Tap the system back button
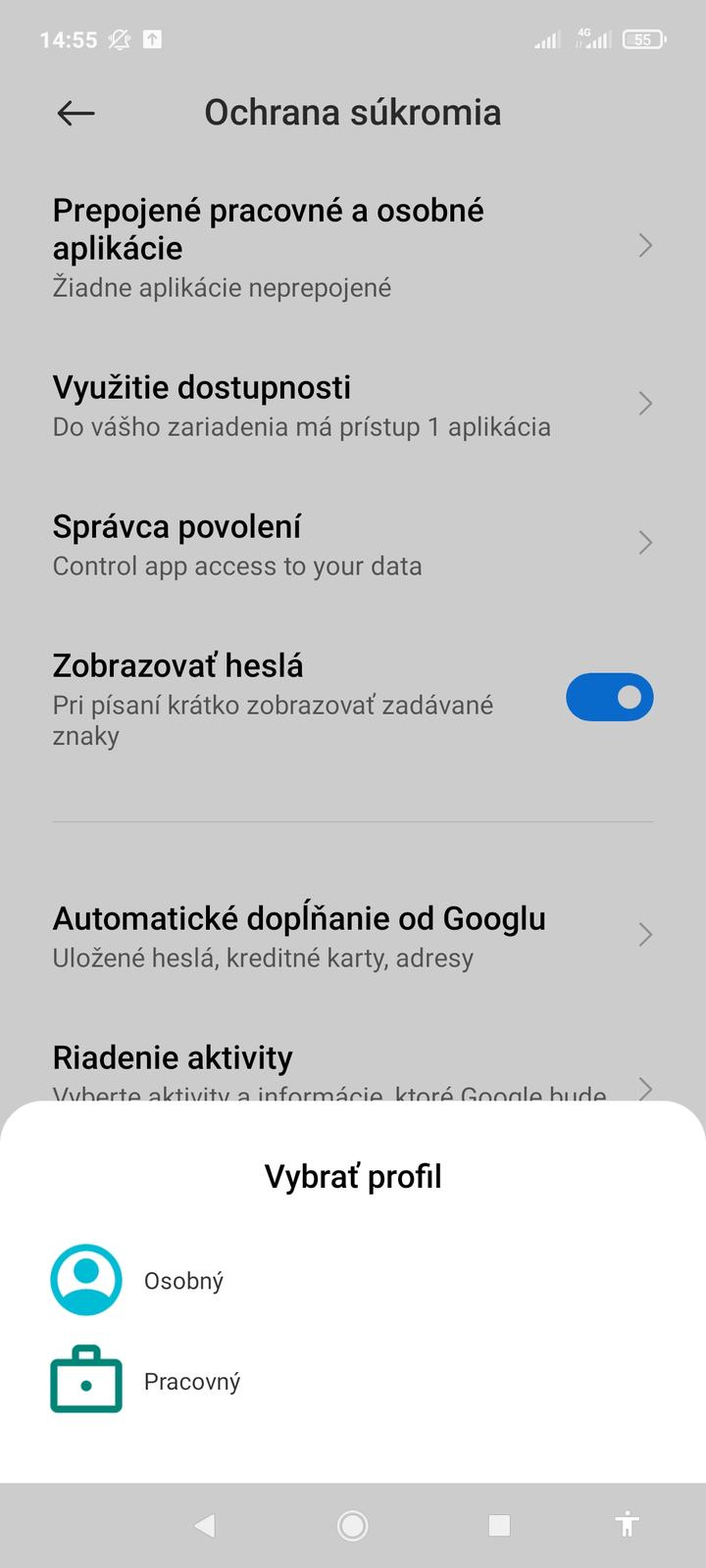 click(205, 1525)
